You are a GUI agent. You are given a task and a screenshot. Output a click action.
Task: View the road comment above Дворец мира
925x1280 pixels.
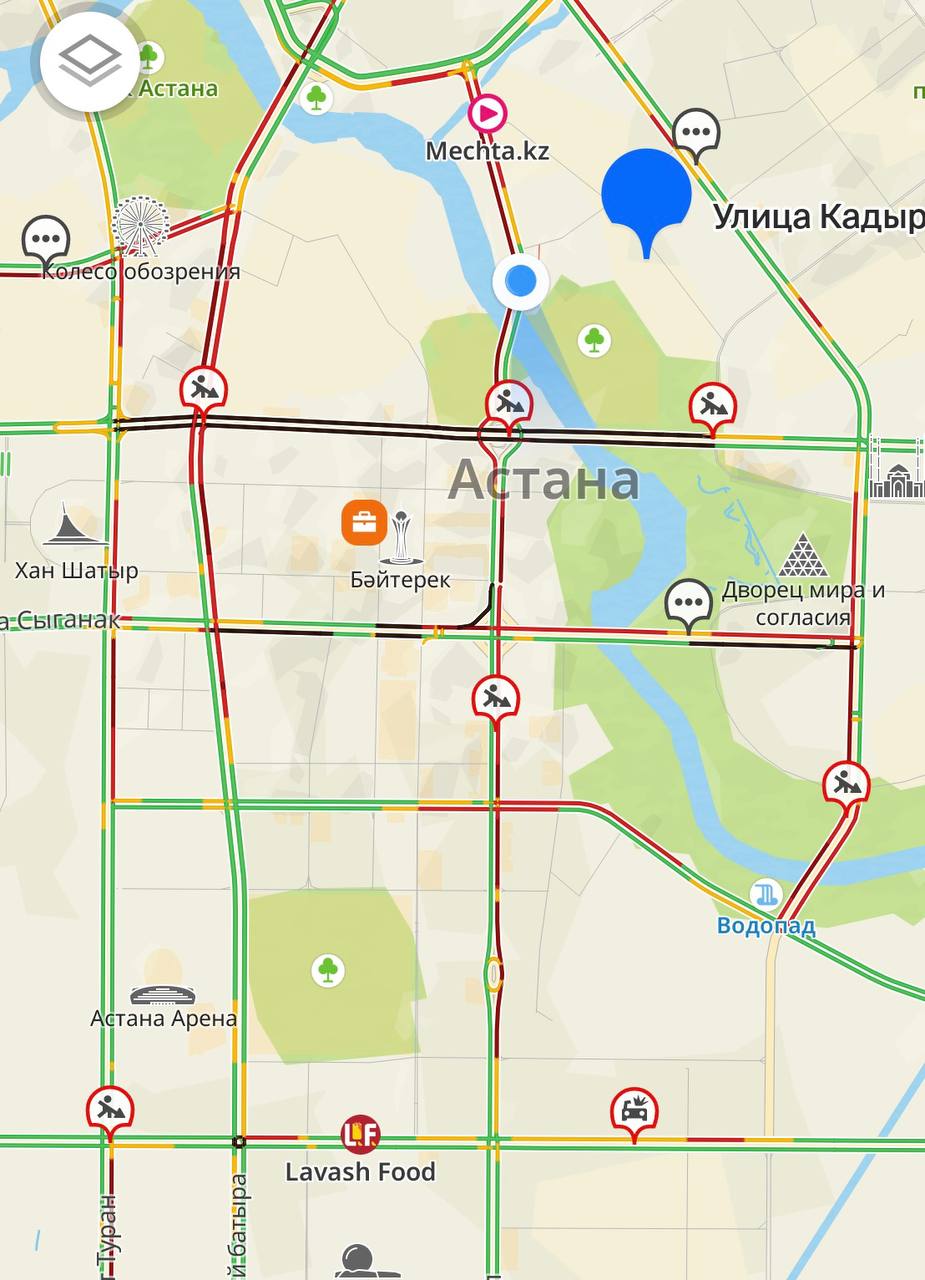[689, 603]
